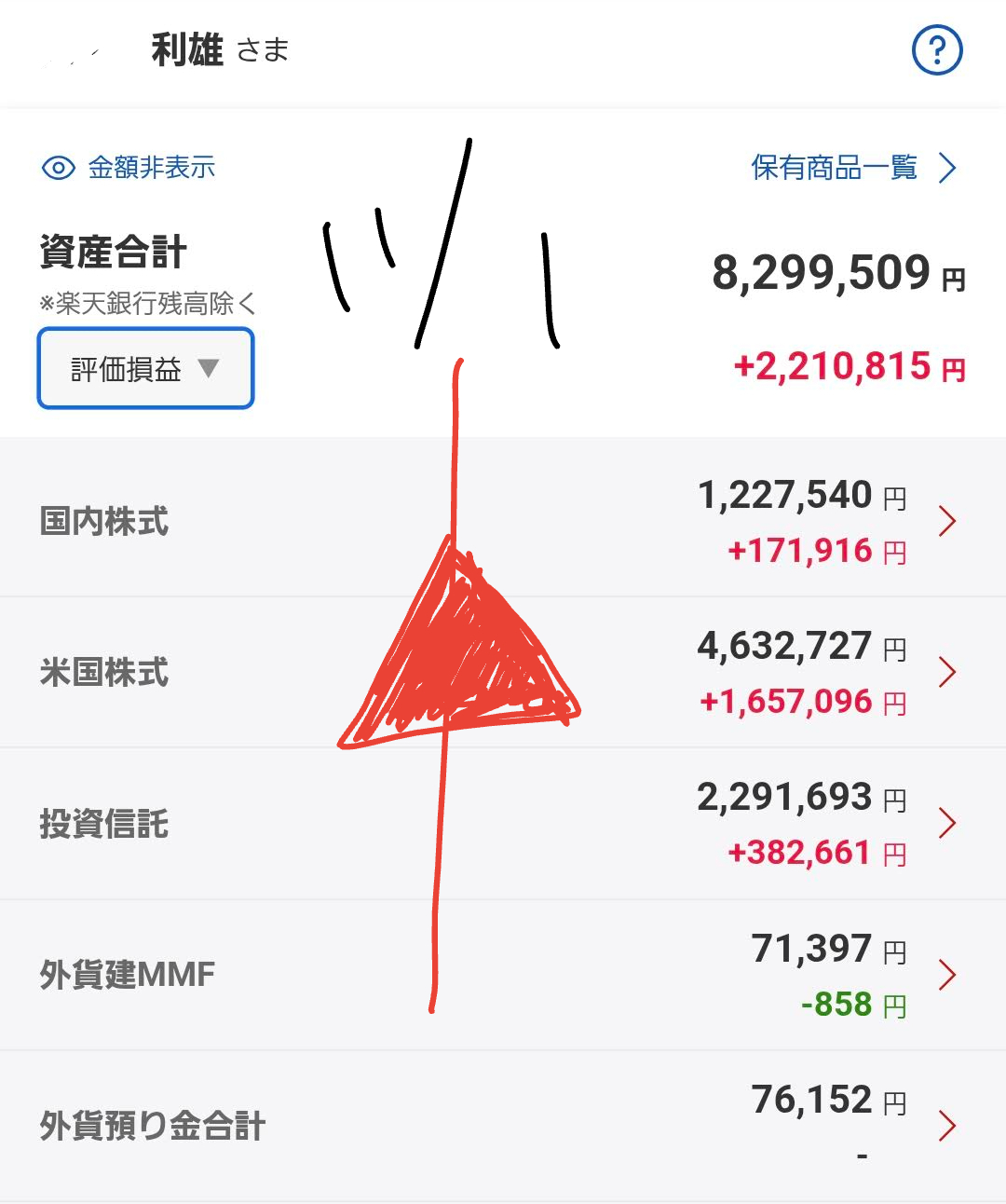Open the help question mark icon
Viewport: 1006px width, 1204px height.
point(936,50)
